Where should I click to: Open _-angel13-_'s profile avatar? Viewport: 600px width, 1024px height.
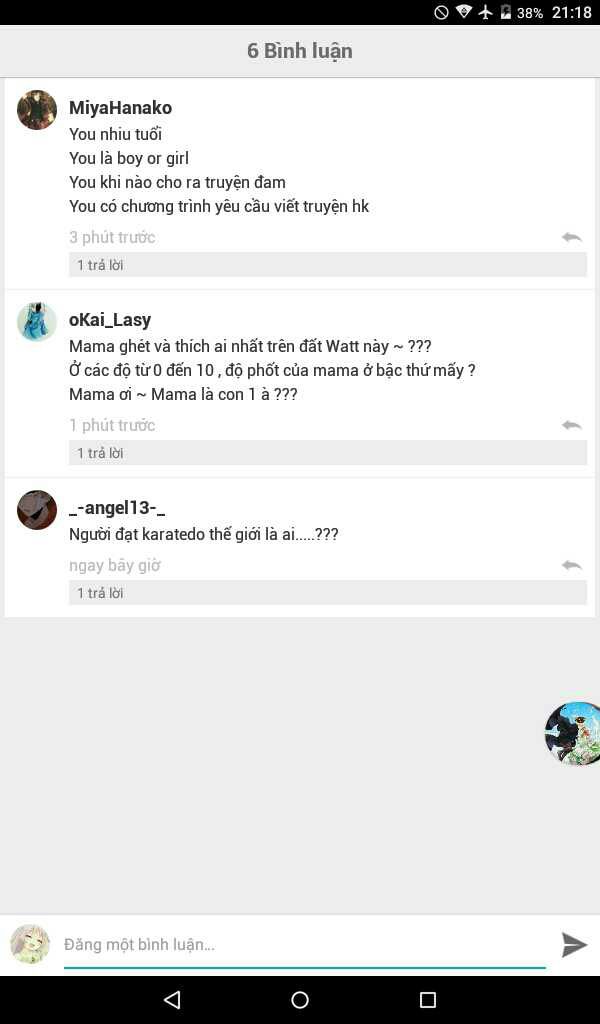click(37, 510)
